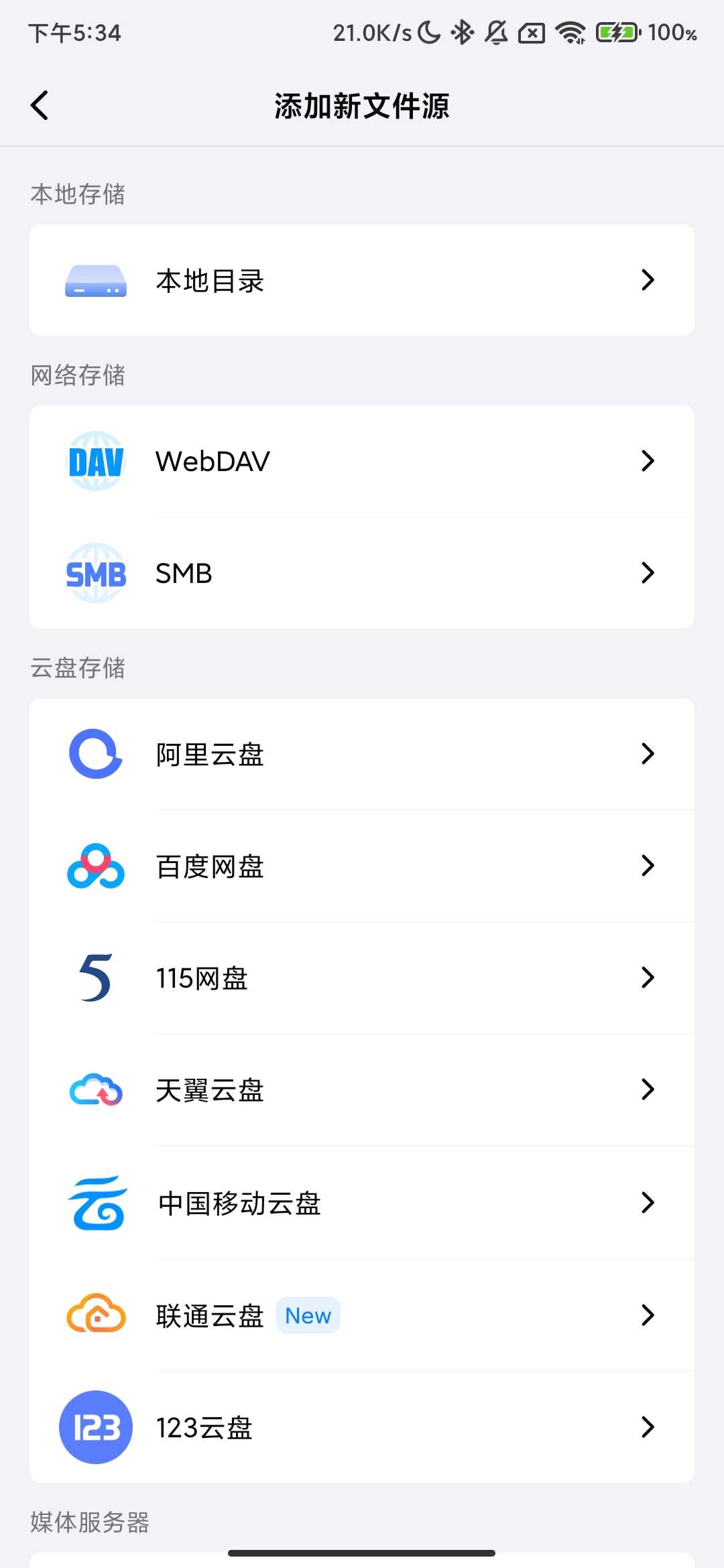Tap the 阿里云盘 logo icon
Viewport: 724px width, 1568px height.
[95, 754]
